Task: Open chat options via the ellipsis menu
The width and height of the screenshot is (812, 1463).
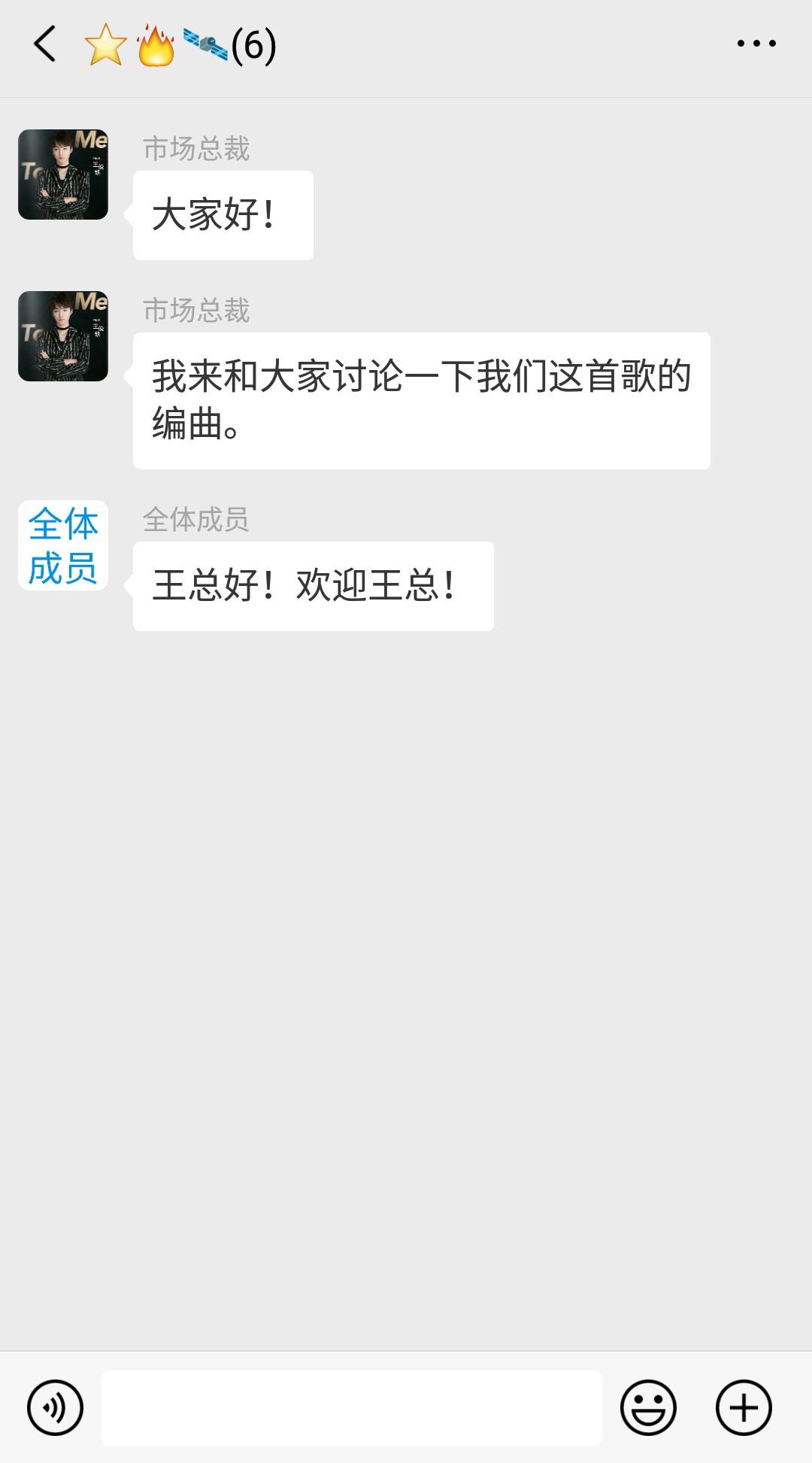Action: 757,43
